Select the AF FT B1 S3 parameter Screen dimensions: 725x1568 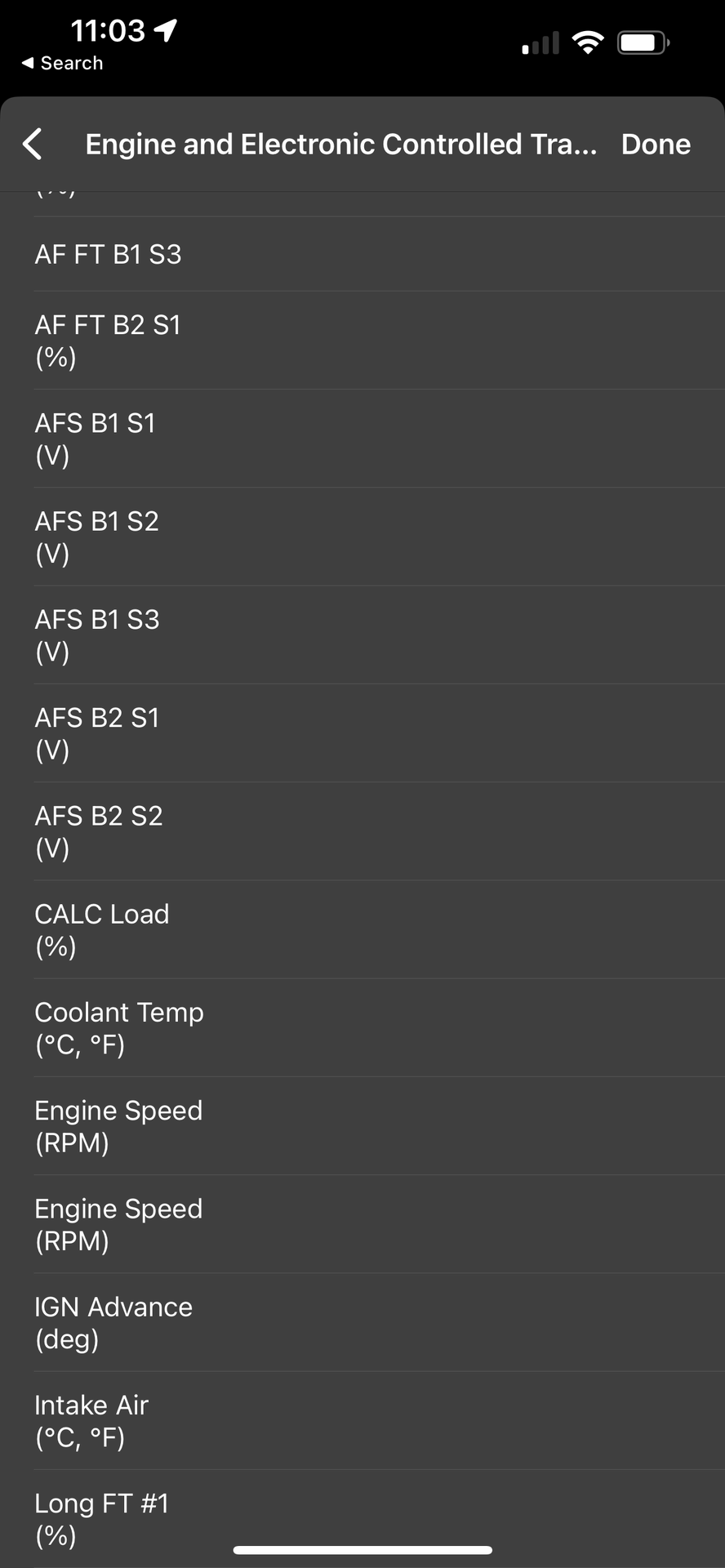pyautogui.click(x=362, y=254)
